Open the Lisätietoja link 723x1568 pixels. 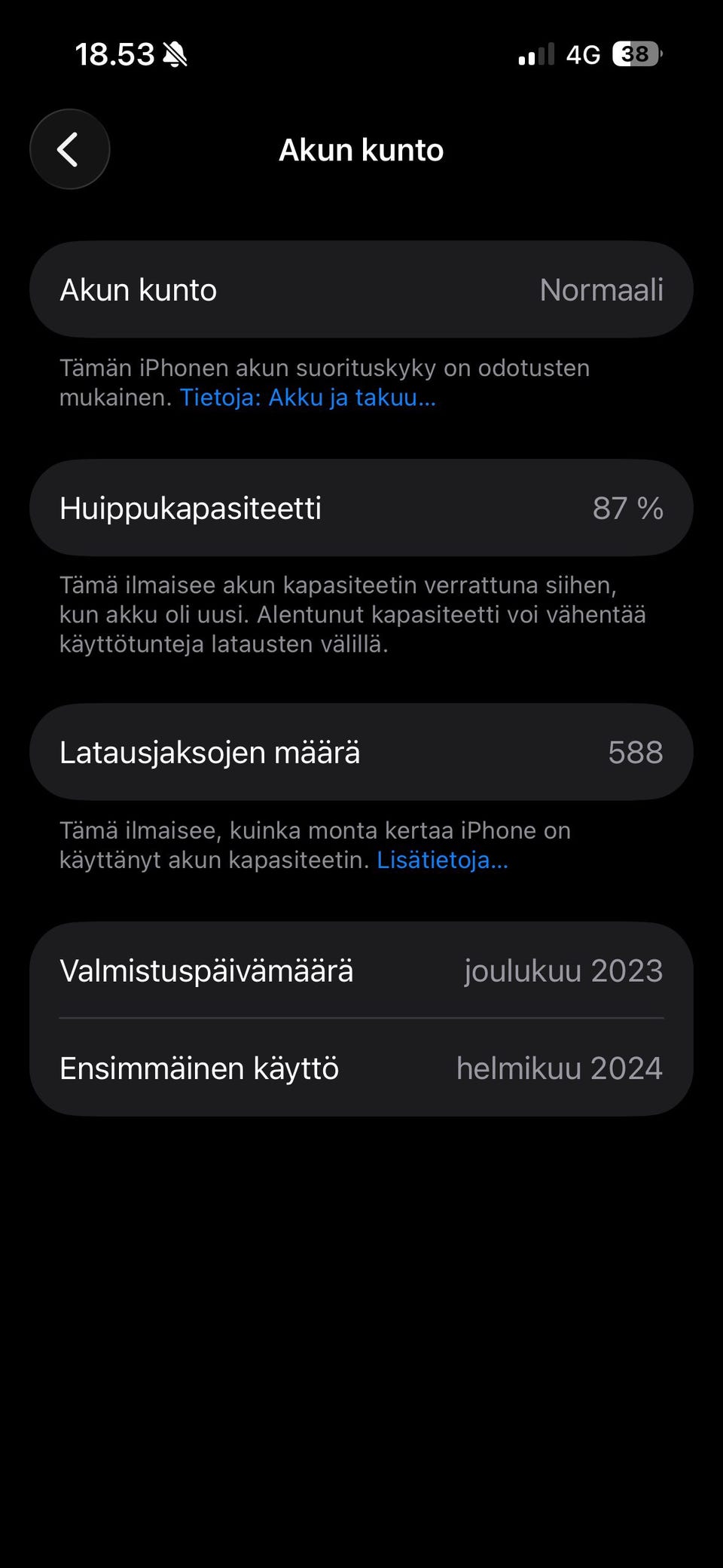click(x=443, y=859)
